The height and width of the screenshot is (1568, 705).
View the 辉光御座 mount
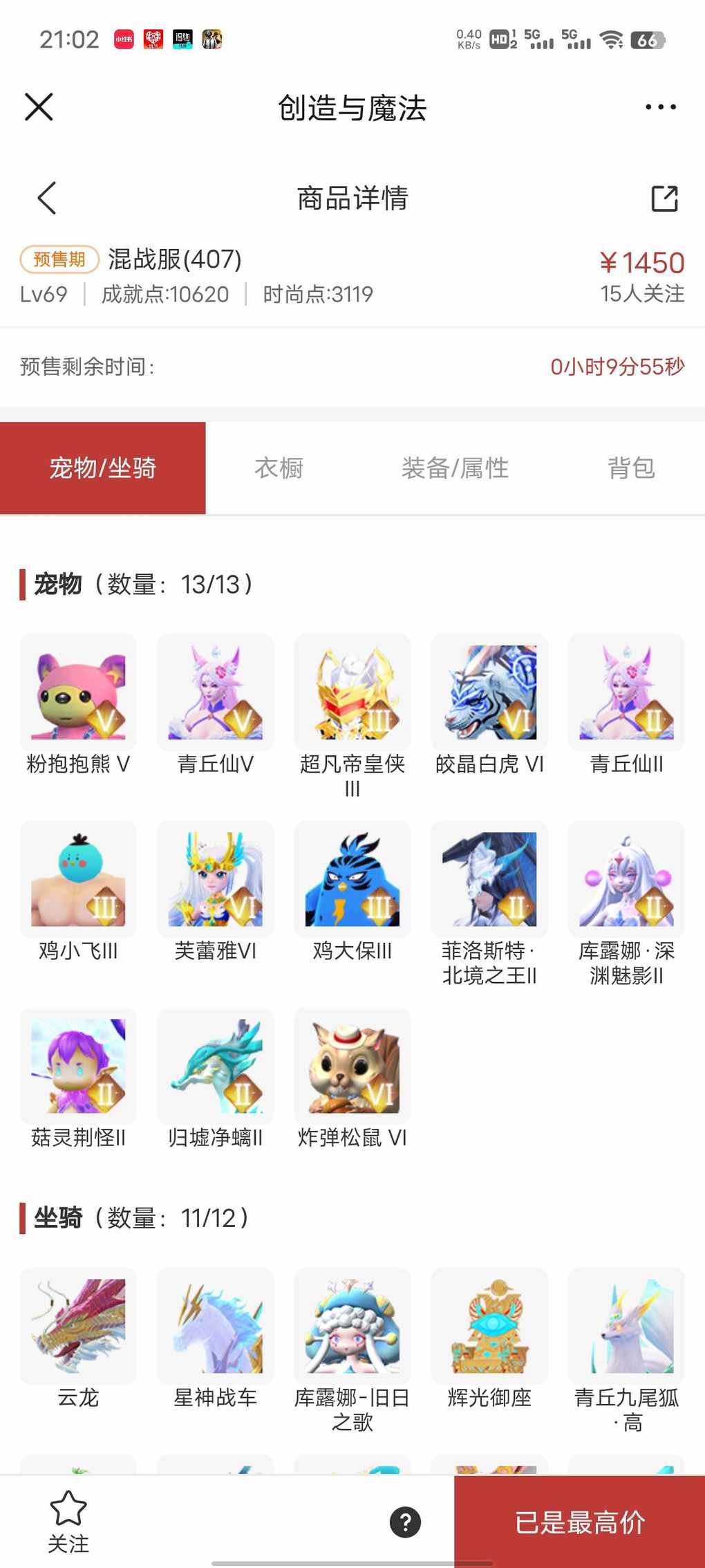pos(489,1327)
